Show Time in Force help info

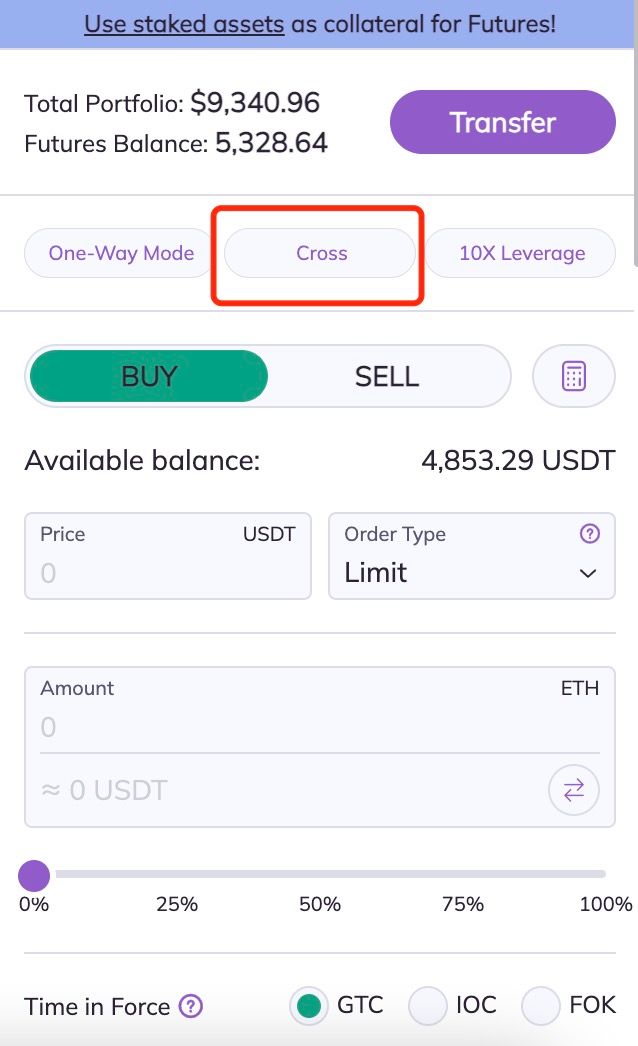(x=191, y=1006)
